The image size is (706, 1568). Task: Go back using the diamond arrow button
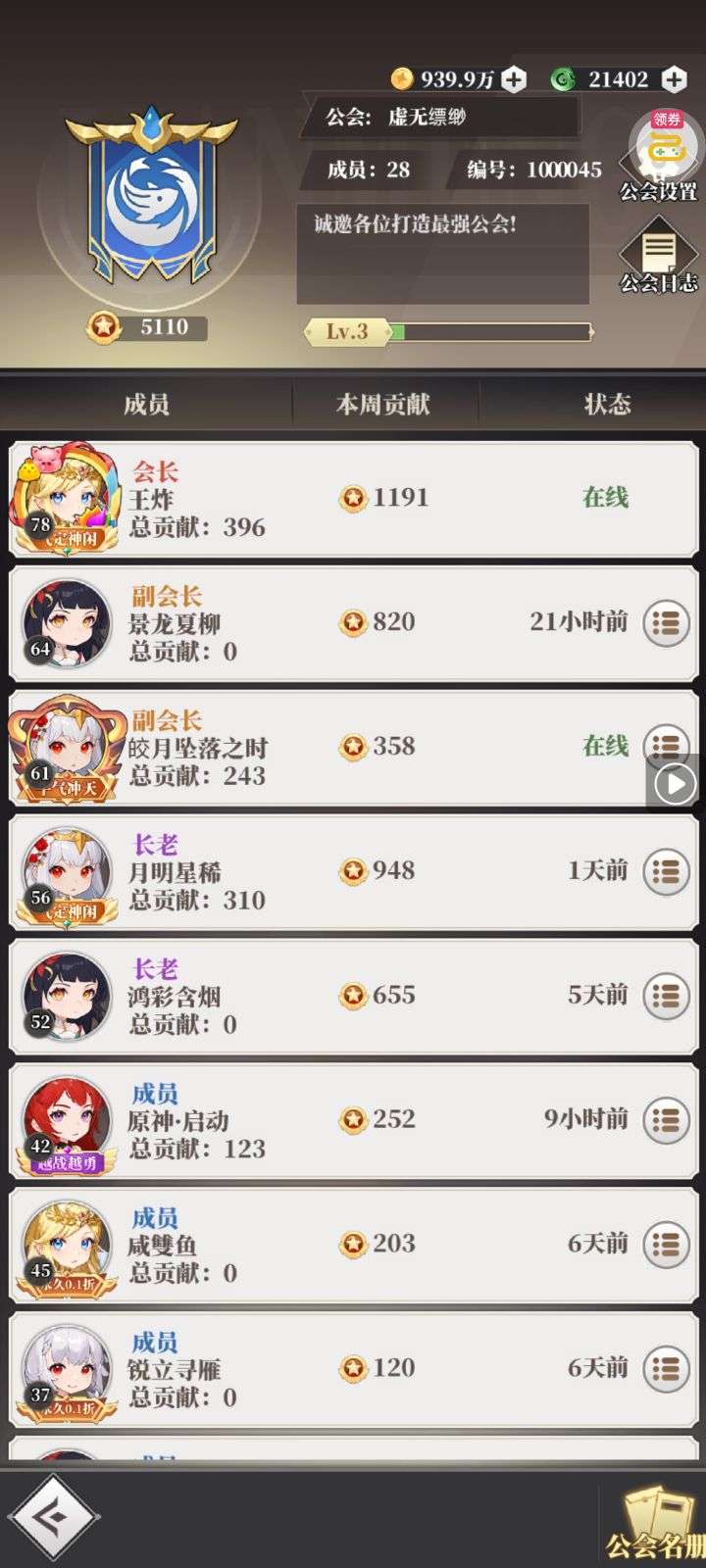pos(54,1518)
